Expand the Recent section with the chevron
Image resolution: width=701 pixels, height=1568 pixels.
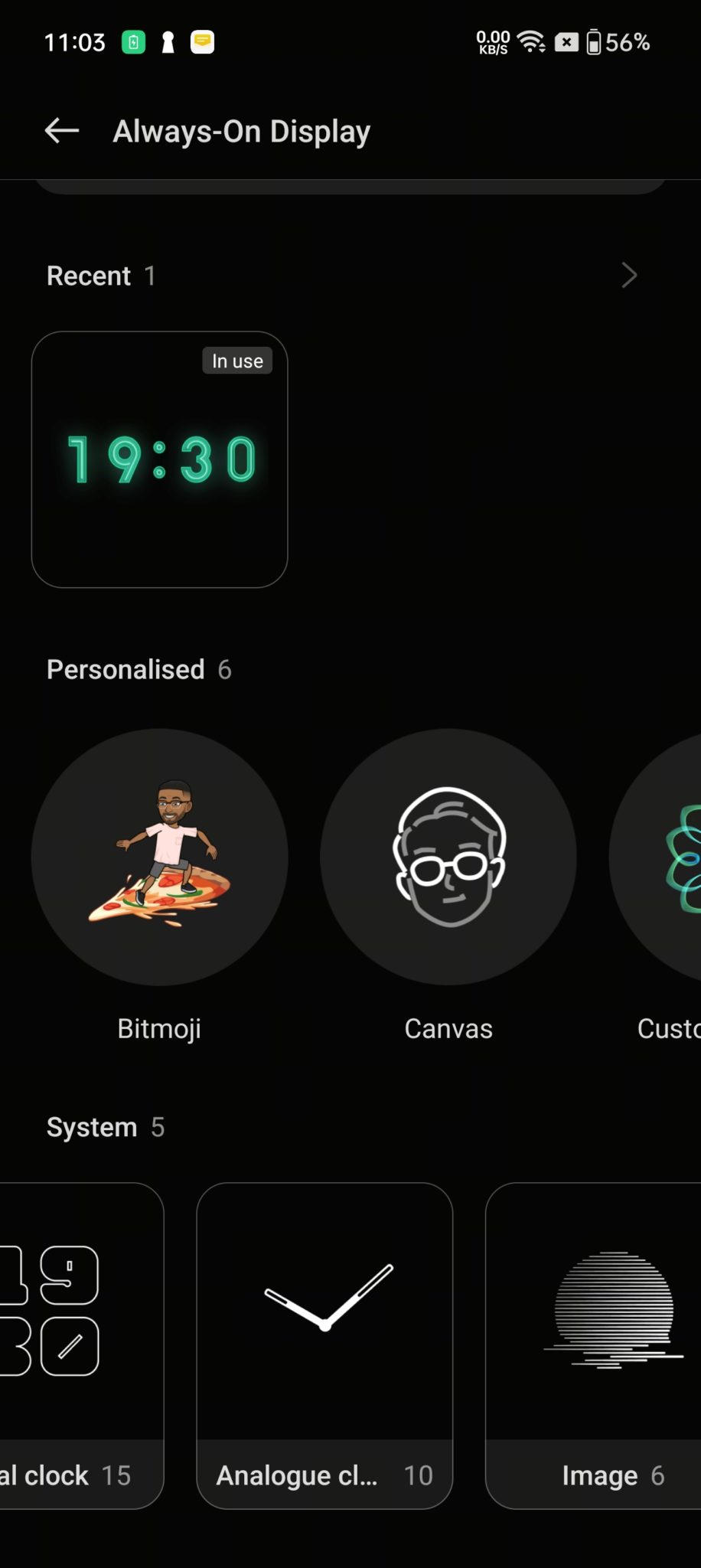click(x=628, y=276)
